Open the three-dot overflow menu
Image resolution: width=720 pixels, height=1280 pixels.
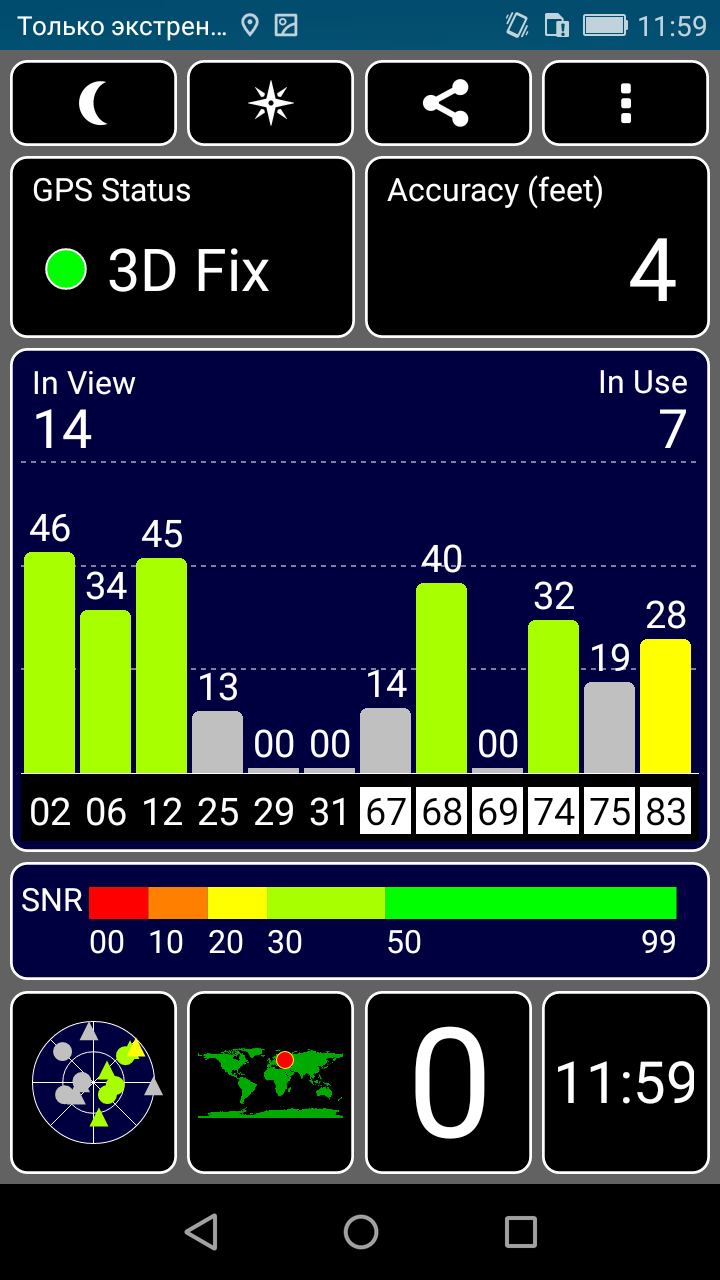626,103
